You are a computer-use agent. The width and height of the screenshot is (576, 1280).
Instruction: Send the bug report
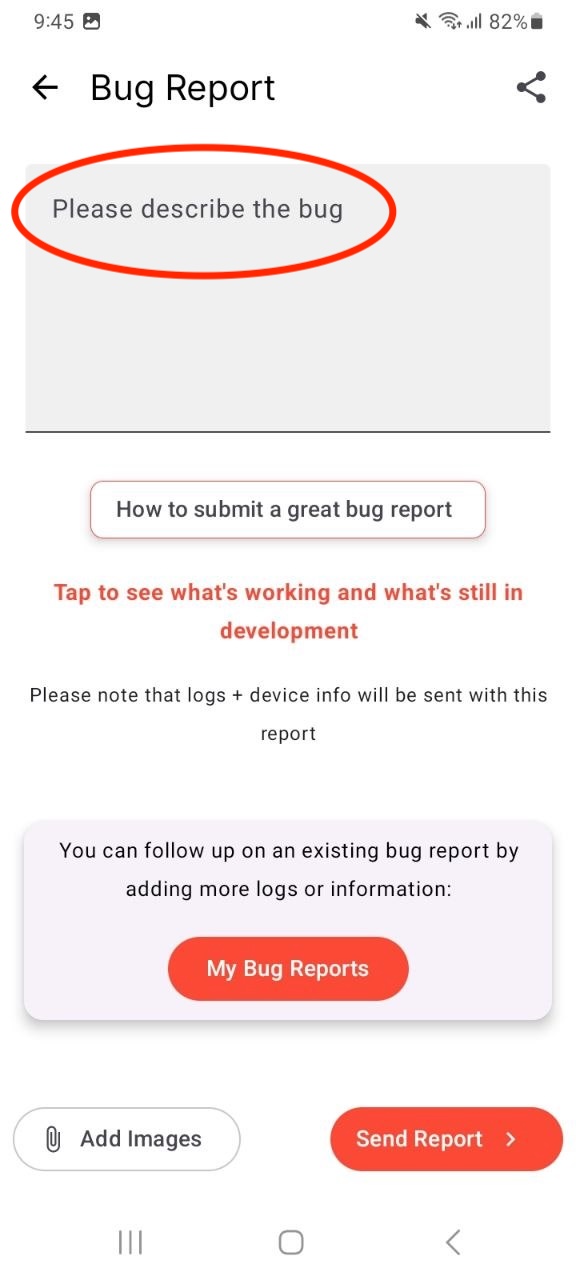point(447,1139)
